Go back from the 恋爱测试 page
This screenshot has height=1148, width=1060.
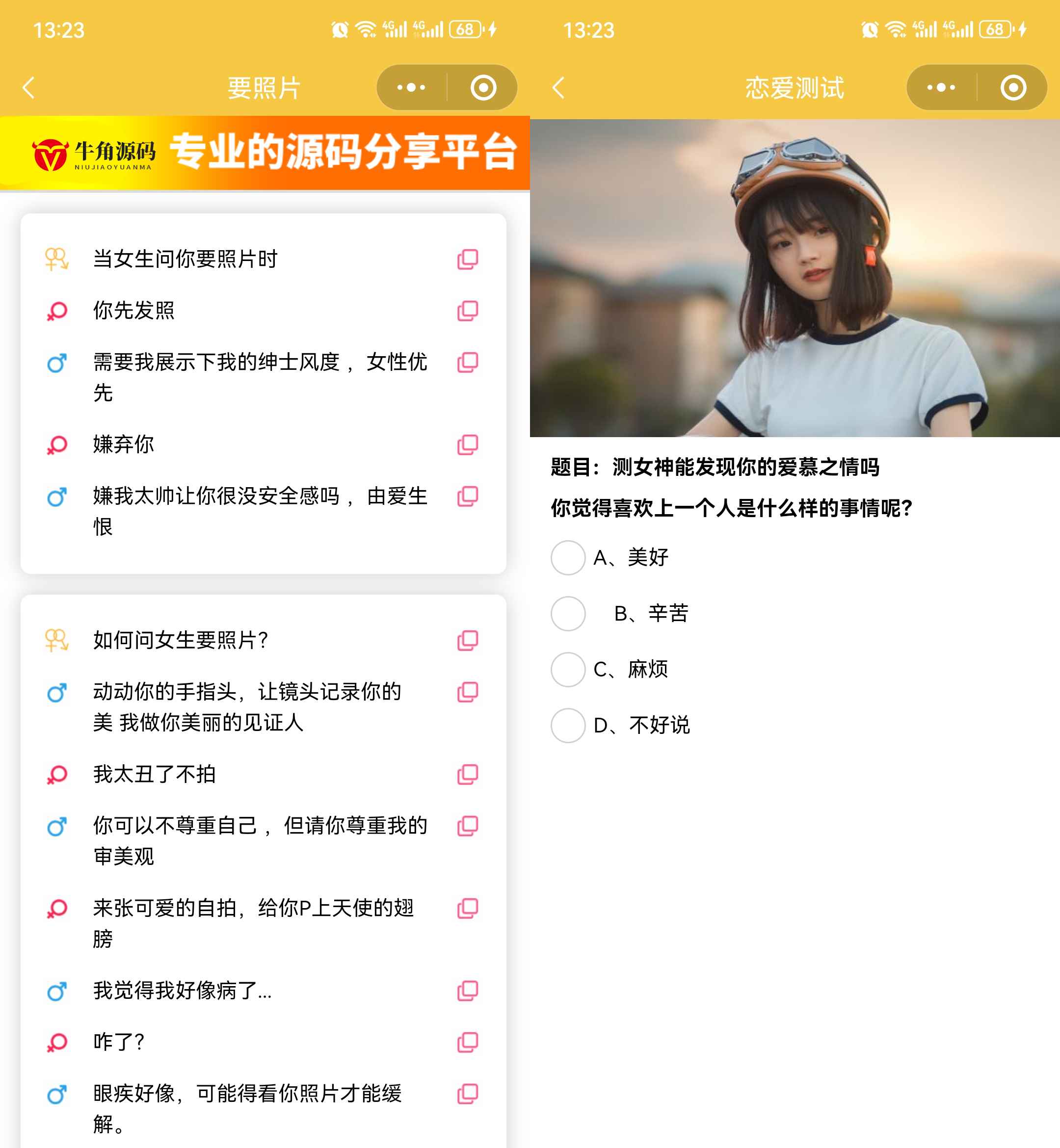tap(558, 88)
